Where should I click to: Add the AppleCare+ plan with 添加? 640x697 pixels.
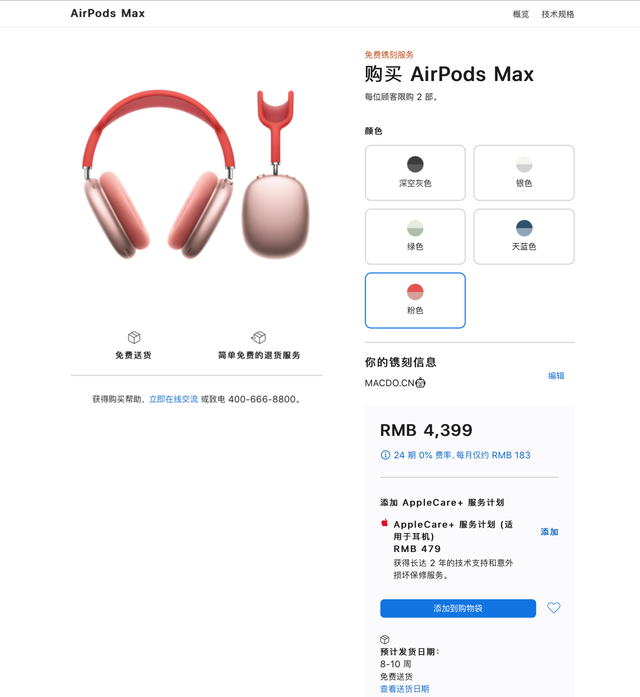click(x=549, y=532)
